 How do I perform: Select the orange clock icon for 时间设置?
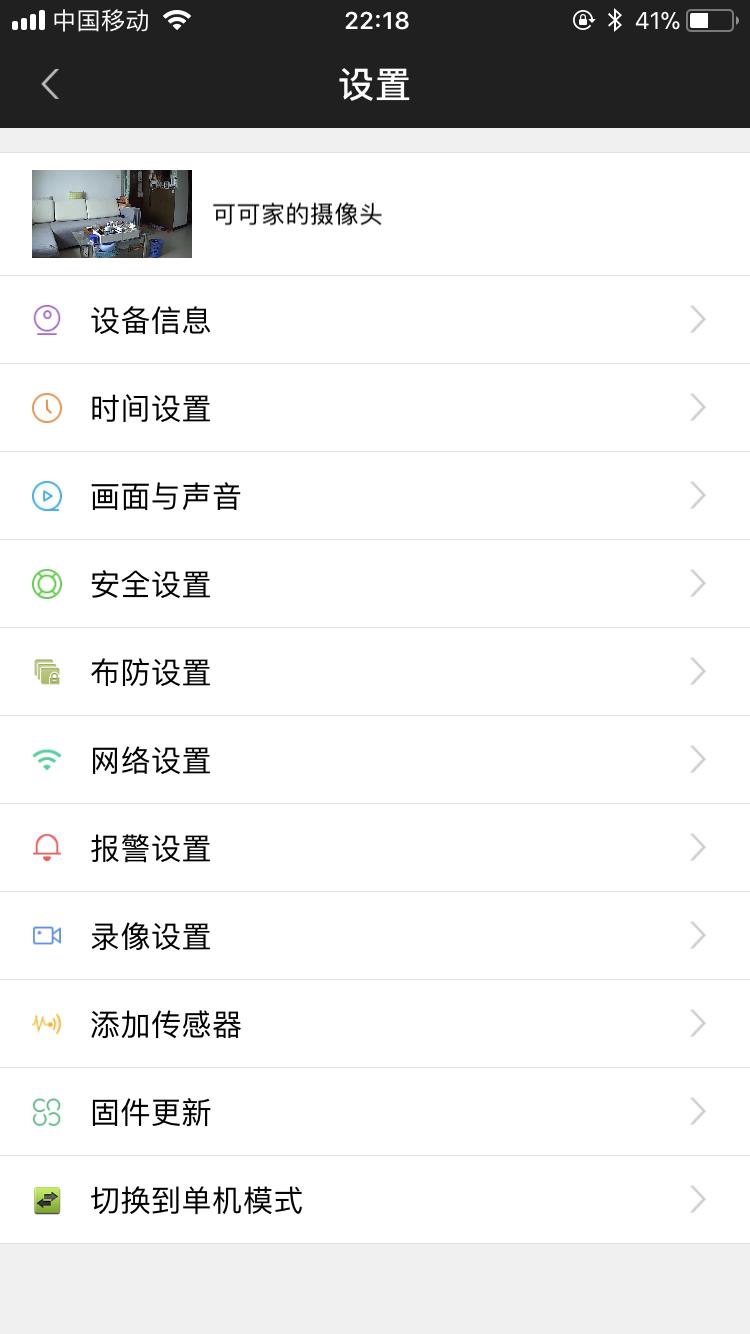point(46,407)
